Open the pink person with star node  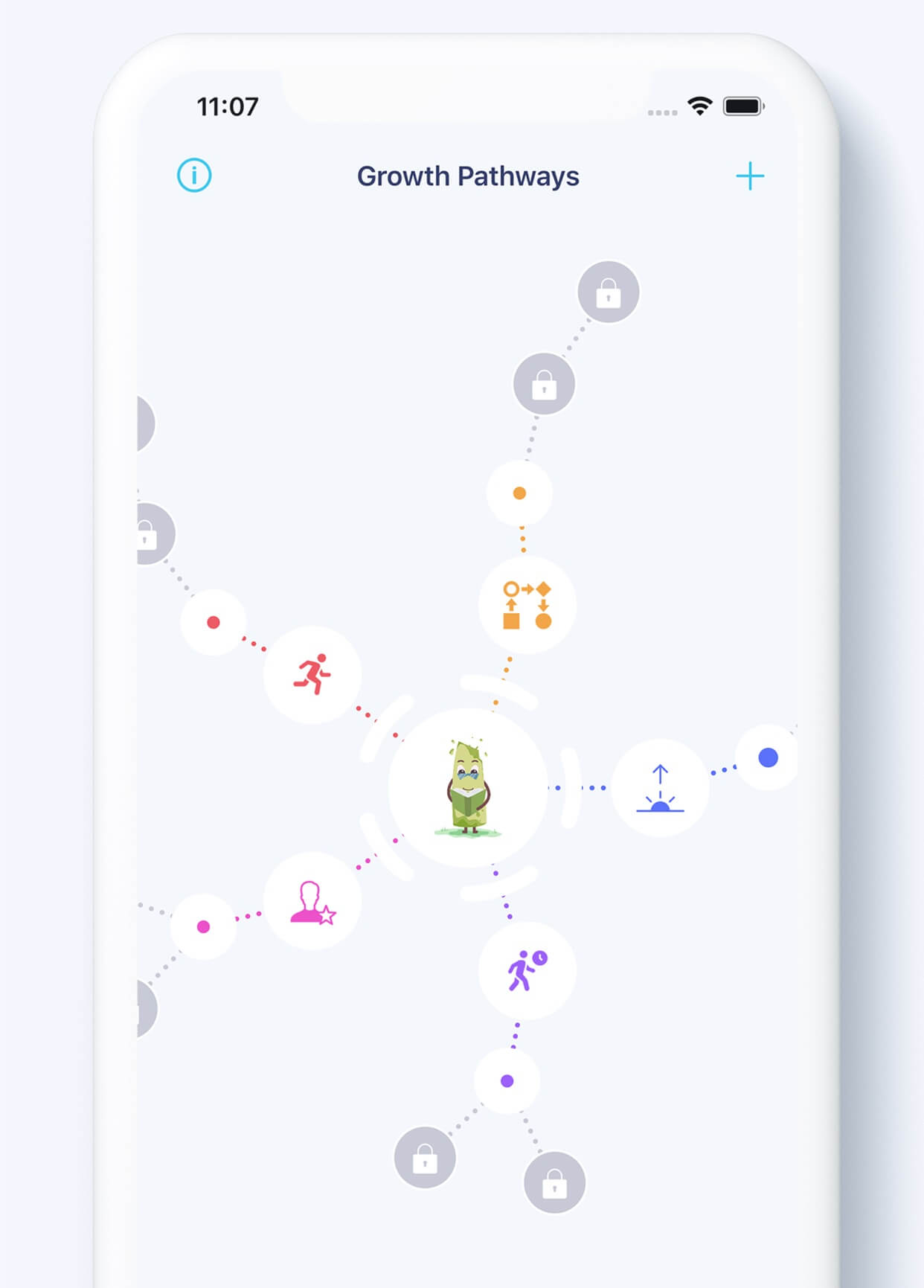coord(312,901)
